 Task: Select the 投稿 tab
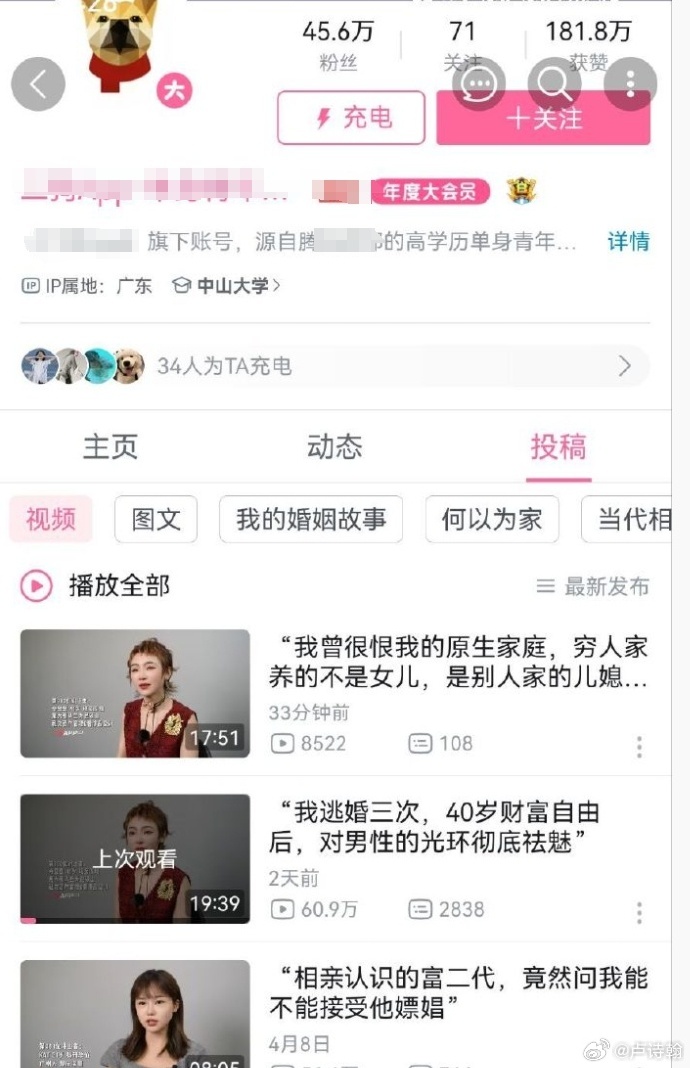tap(558, 447)
